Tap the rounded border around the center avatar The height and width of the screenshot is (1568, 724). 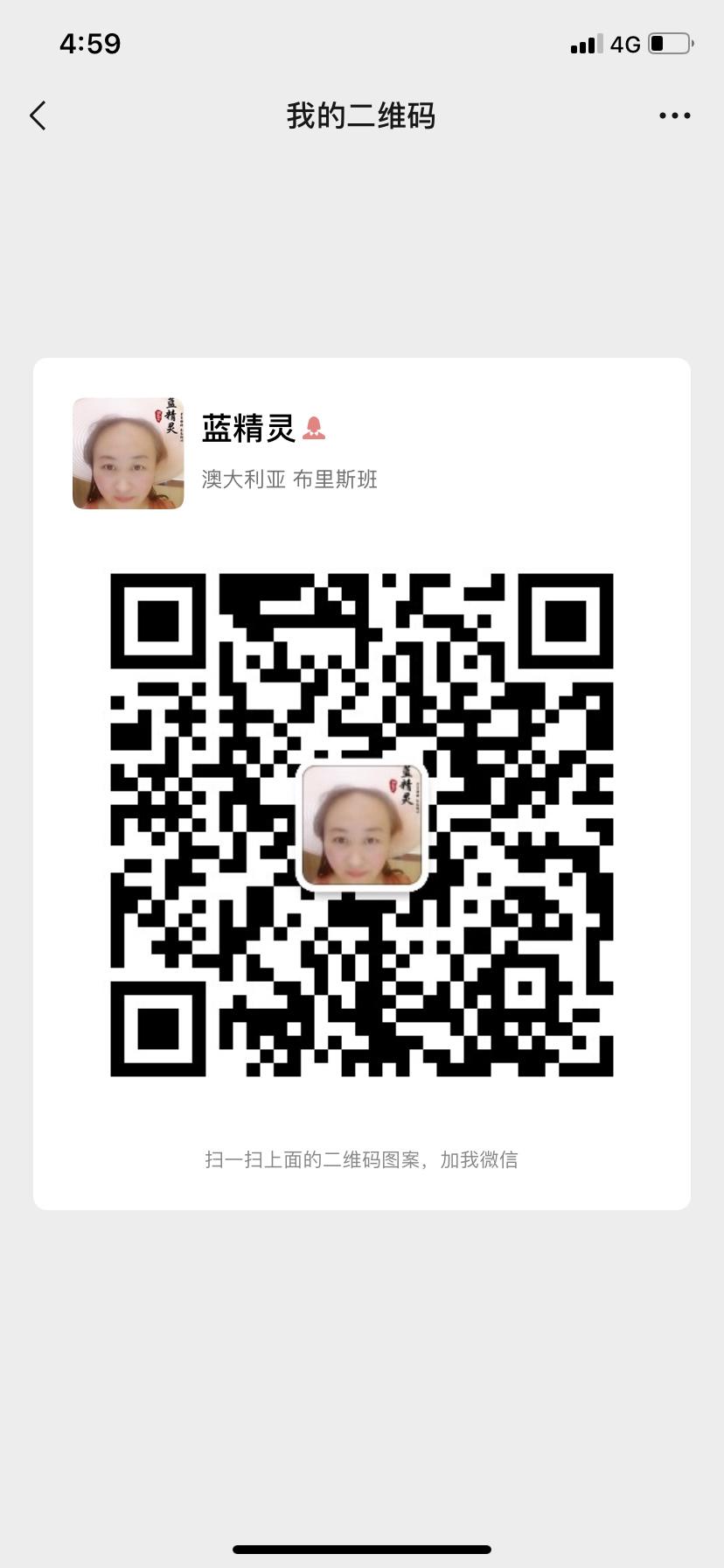tap(362, 766)
